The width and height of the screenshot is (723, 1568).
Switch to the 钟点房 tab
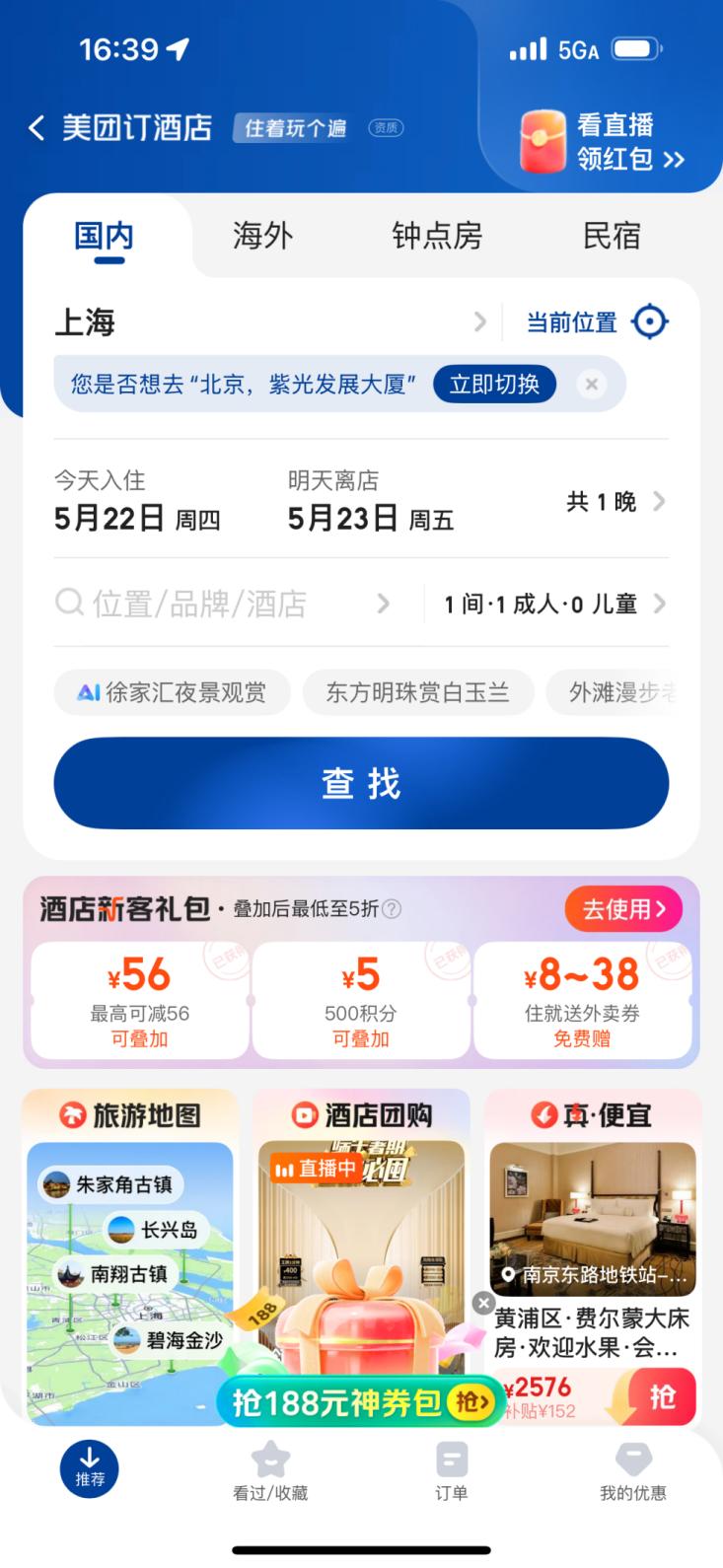point(436,236)
